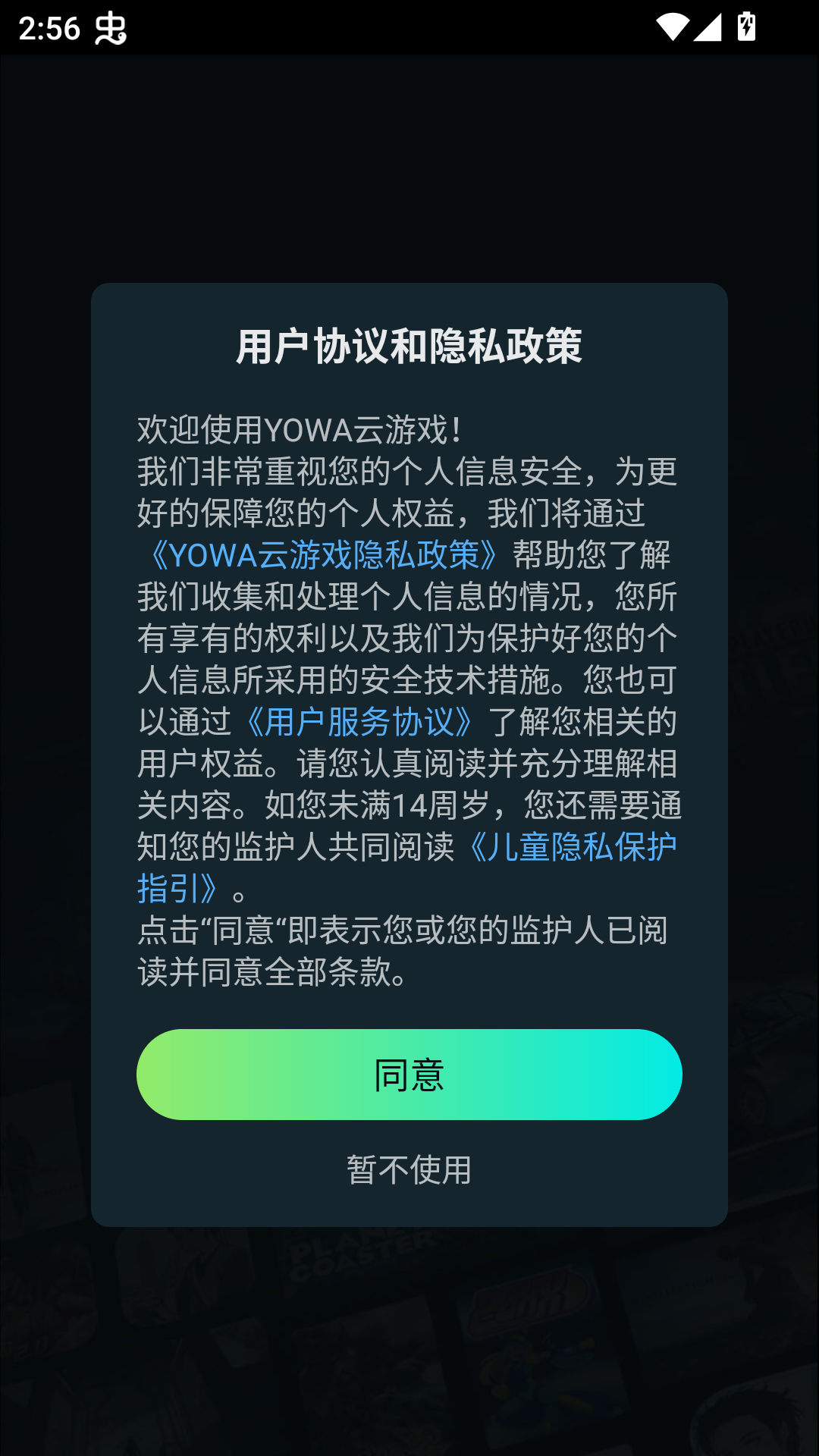
Task: Click the gradient green agree bar
Action: tap(409, 1075)
